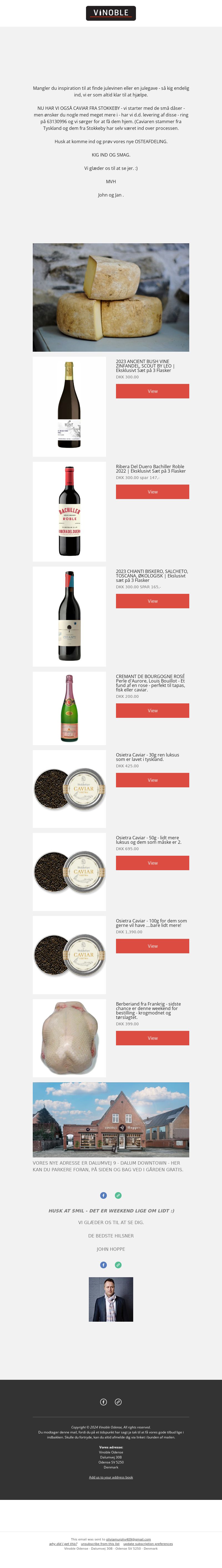View Cremant de Bourgogne Rosé product

152,710
